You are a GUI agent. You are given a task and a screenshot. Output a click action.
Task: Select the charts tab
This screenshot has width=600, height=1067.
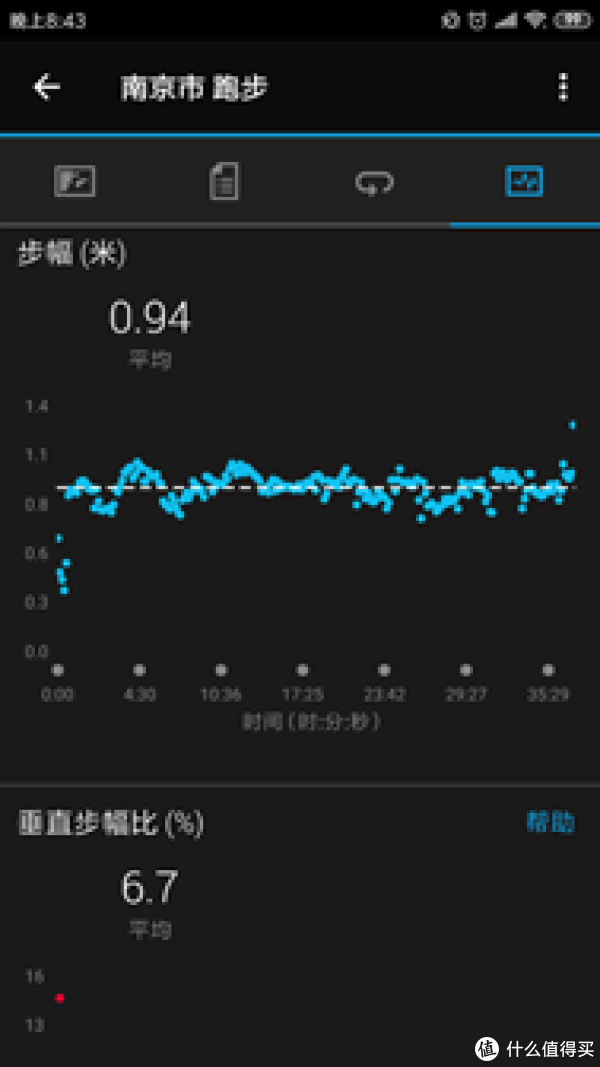click(525, 182)
